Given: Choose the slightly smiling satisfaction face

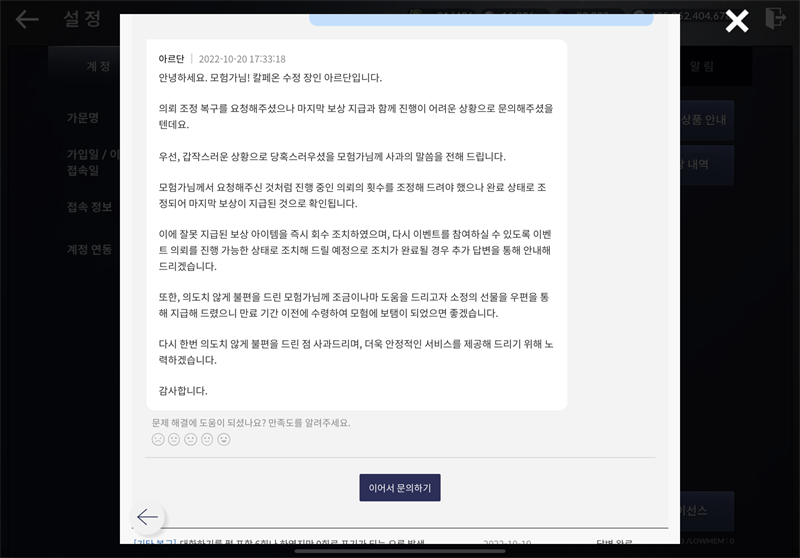Looking at the screenshot, I should click(x=207, y=439).
